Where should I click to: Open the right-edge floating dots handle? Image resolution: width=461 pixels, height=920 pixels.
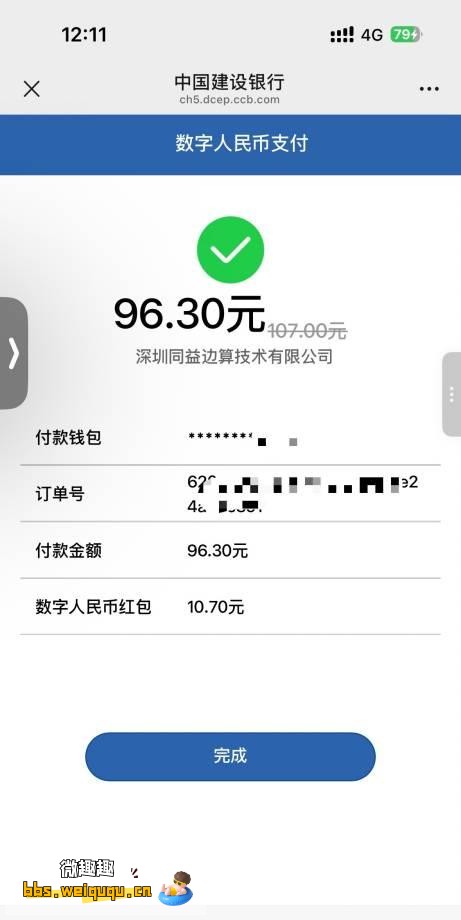point(451,394)
